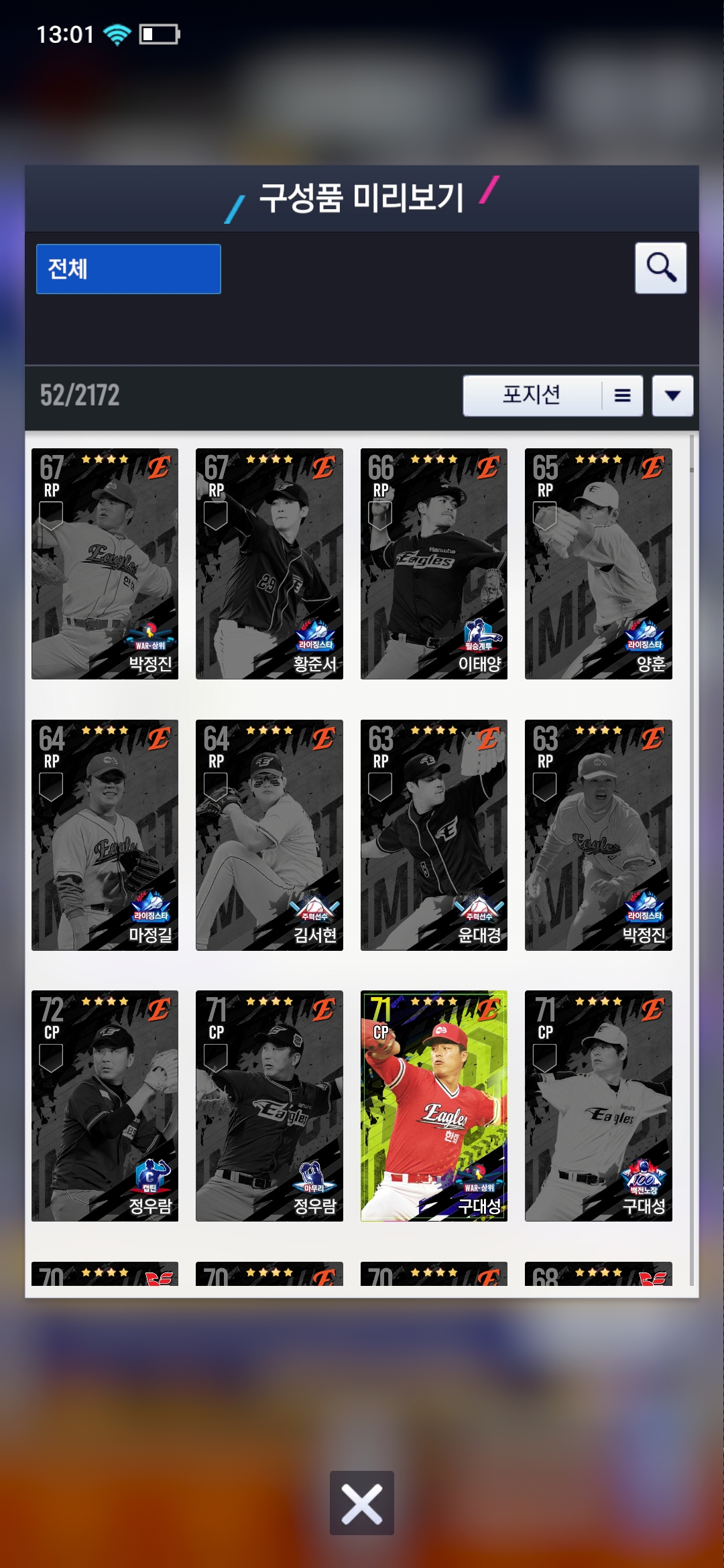The height and width of the screenshot is (1568, 724).
Task: Select the colored 구대성 WAR card
Action: (434, 1106)
